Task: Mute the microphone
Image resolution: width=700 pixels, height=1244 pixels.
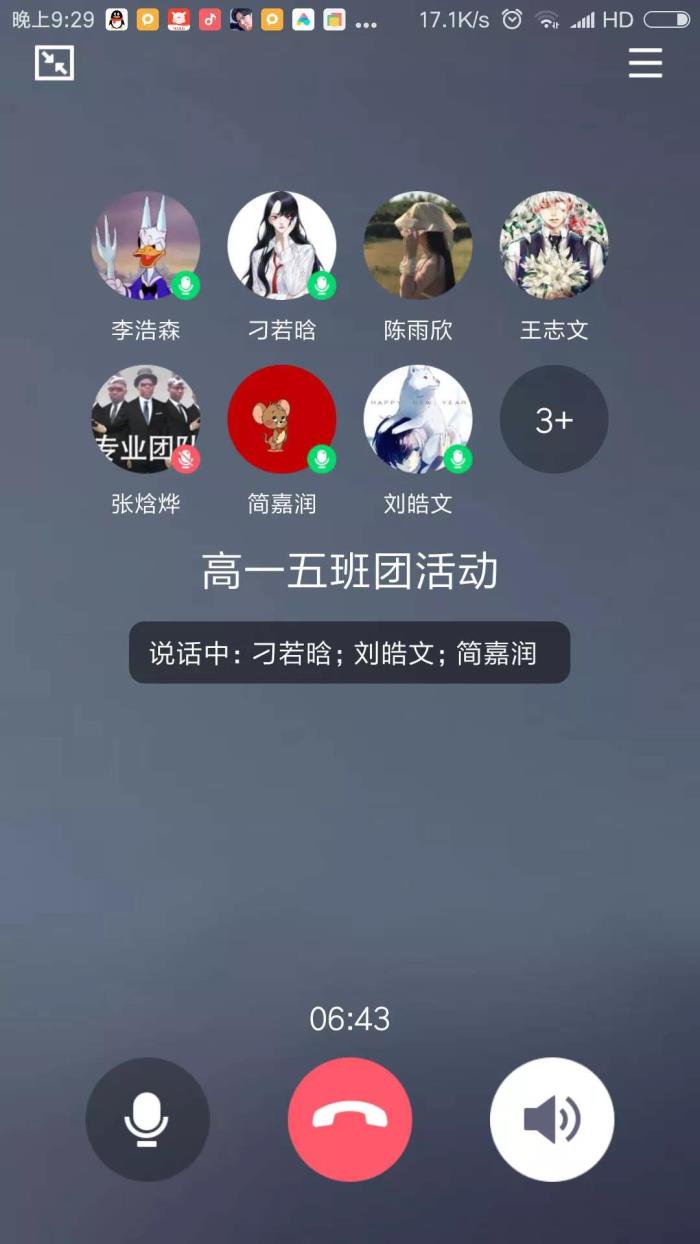Action: [x=148, y=1119]
